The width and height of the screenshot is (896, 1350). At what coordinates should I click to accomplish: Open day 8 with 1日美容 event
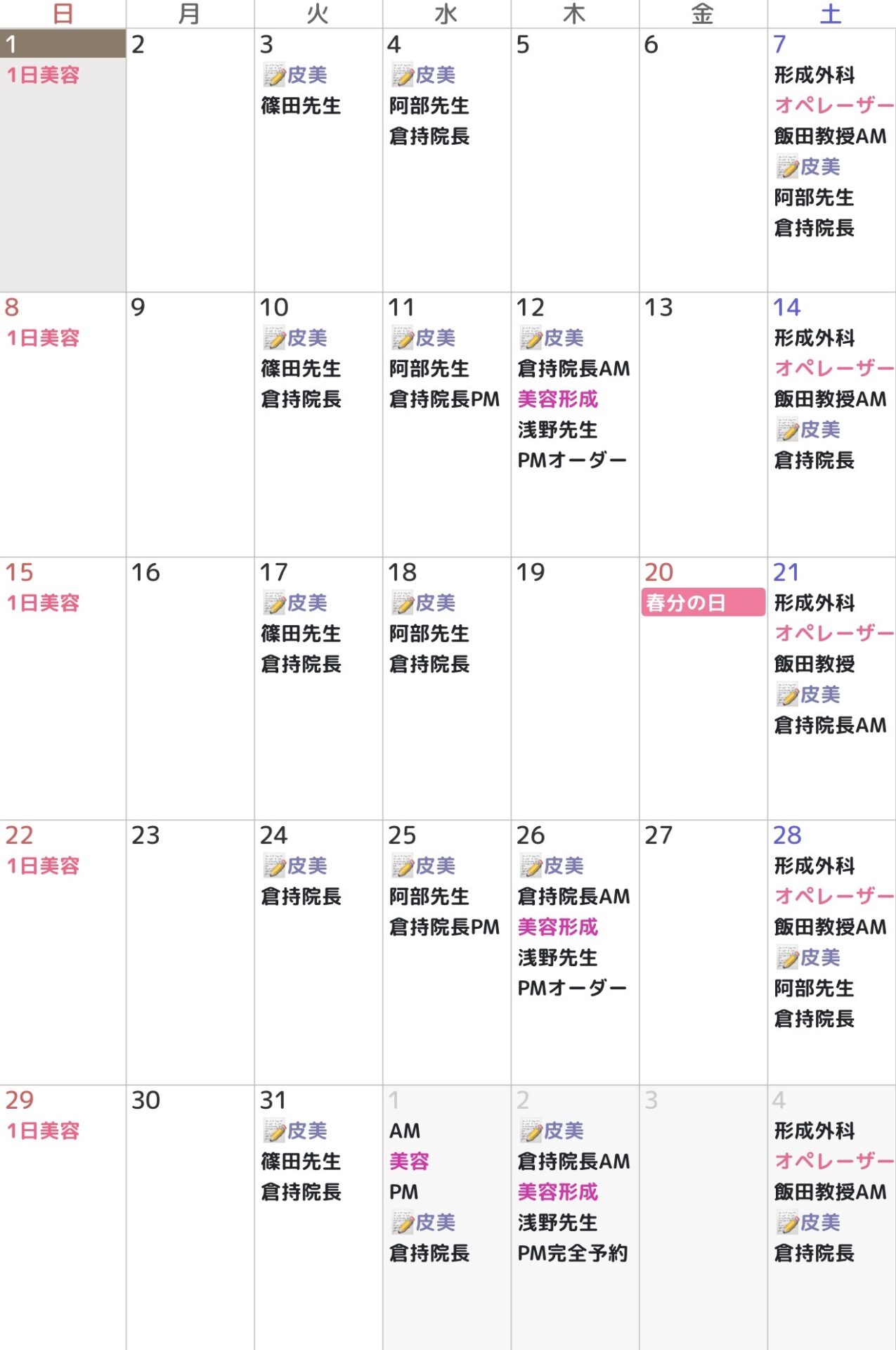[63, 424]
